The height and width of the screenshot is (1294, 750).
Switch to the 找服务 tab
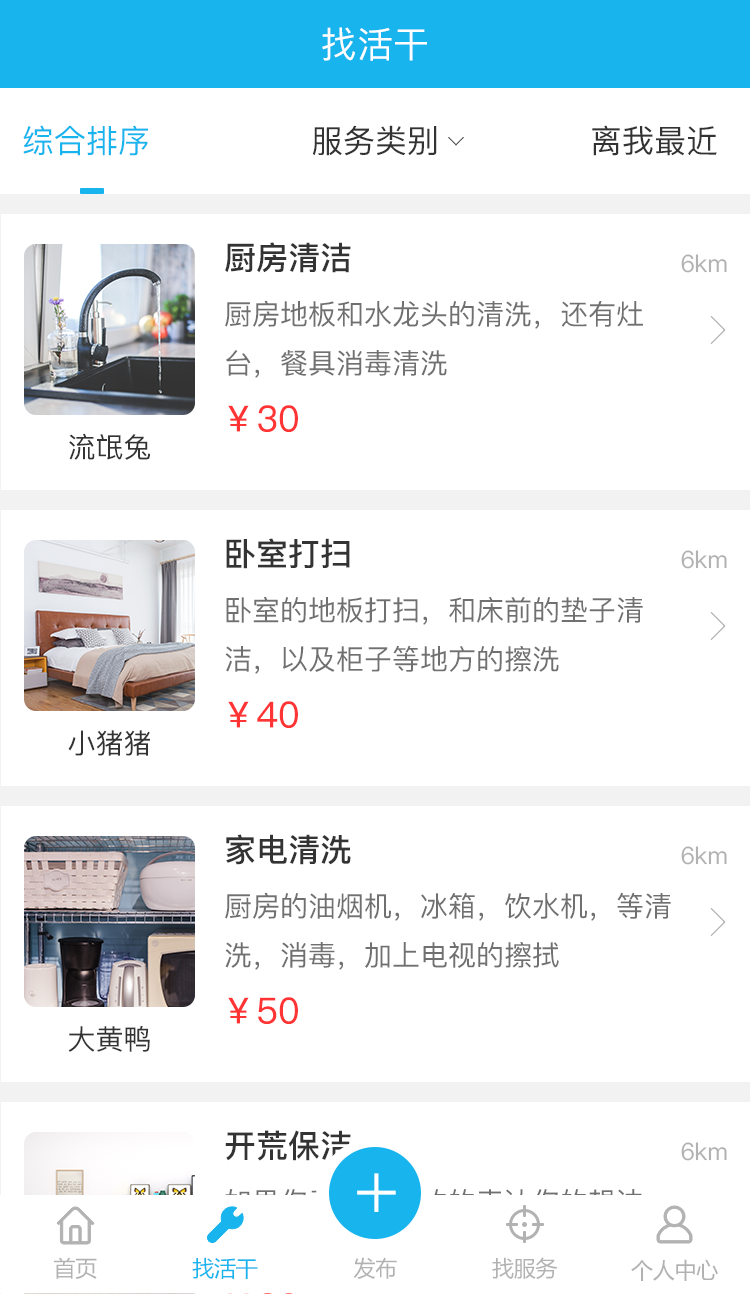click(x=524, y=1243)
